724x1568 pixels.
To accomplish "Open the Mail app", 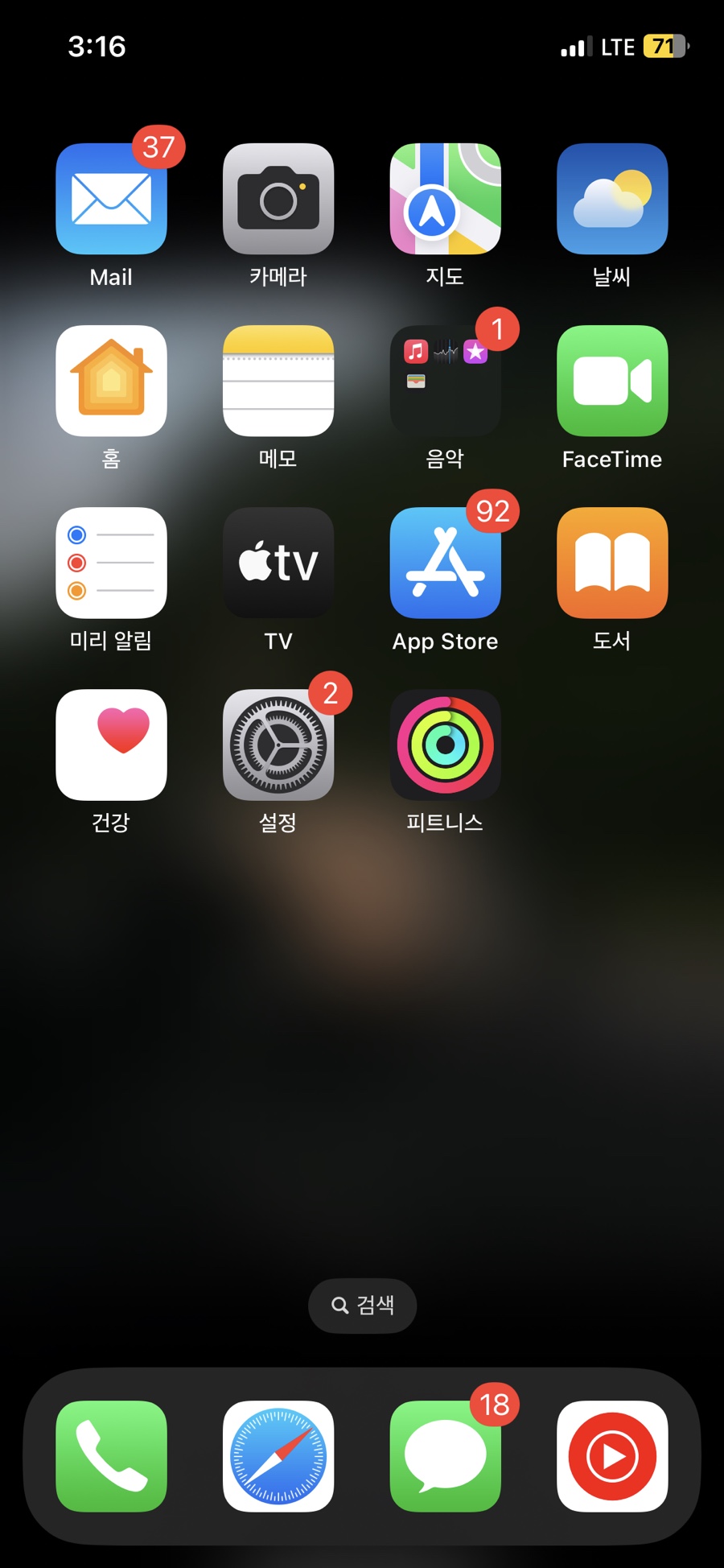I will point(111,199).
